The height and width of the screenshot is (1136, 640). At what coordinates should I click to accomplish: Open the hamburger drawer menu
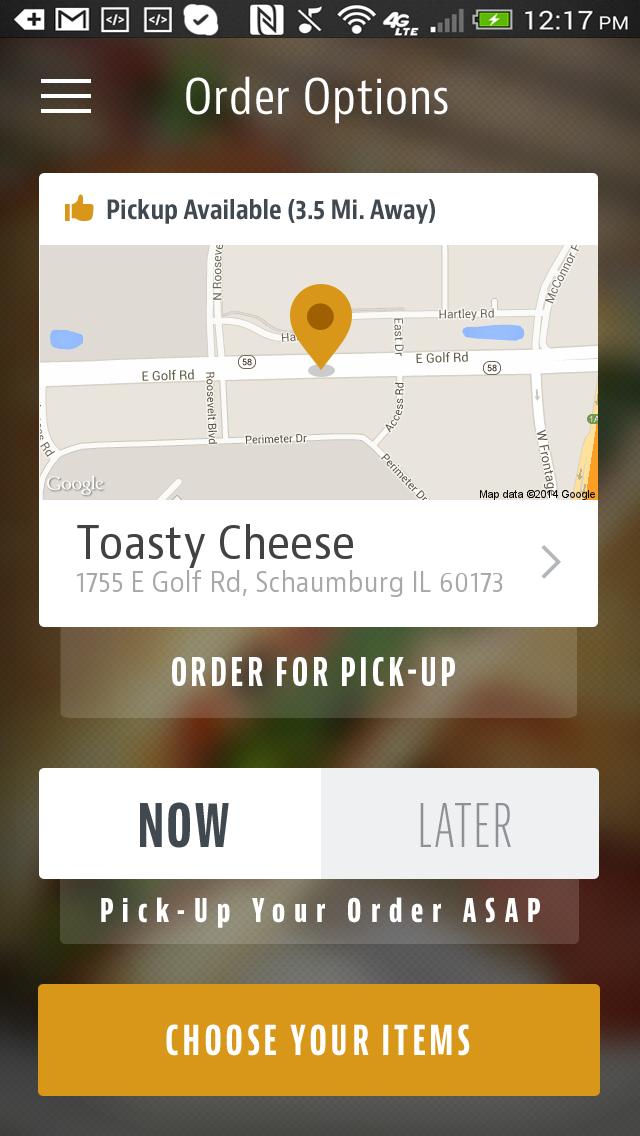tap(66, 96)
